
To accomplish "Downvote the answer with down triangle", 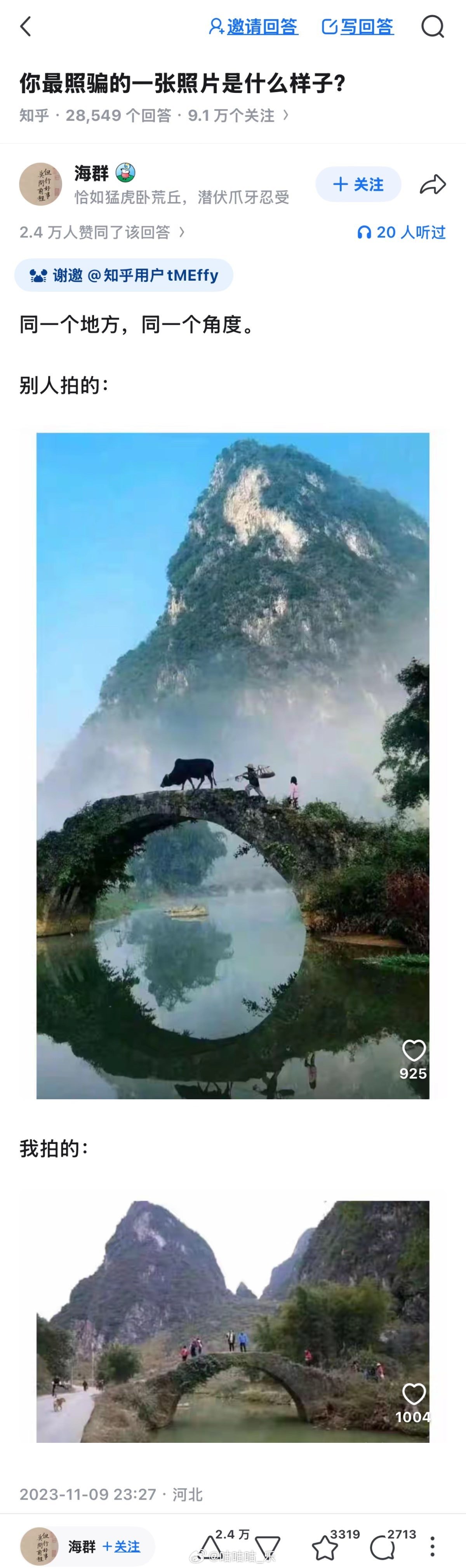I will (x=267, y=1547).
